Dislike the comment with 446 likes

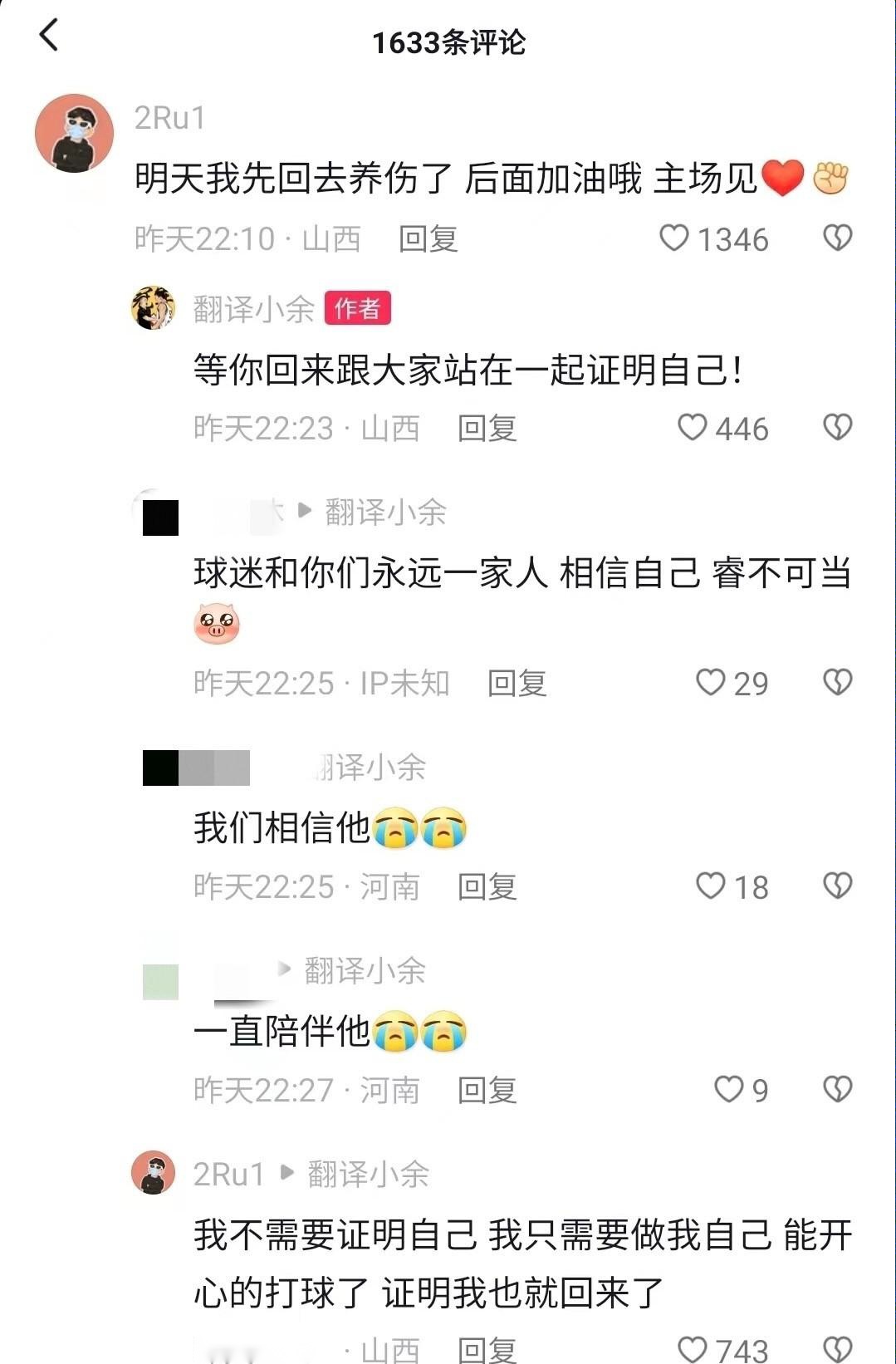(x=837, y=428)
